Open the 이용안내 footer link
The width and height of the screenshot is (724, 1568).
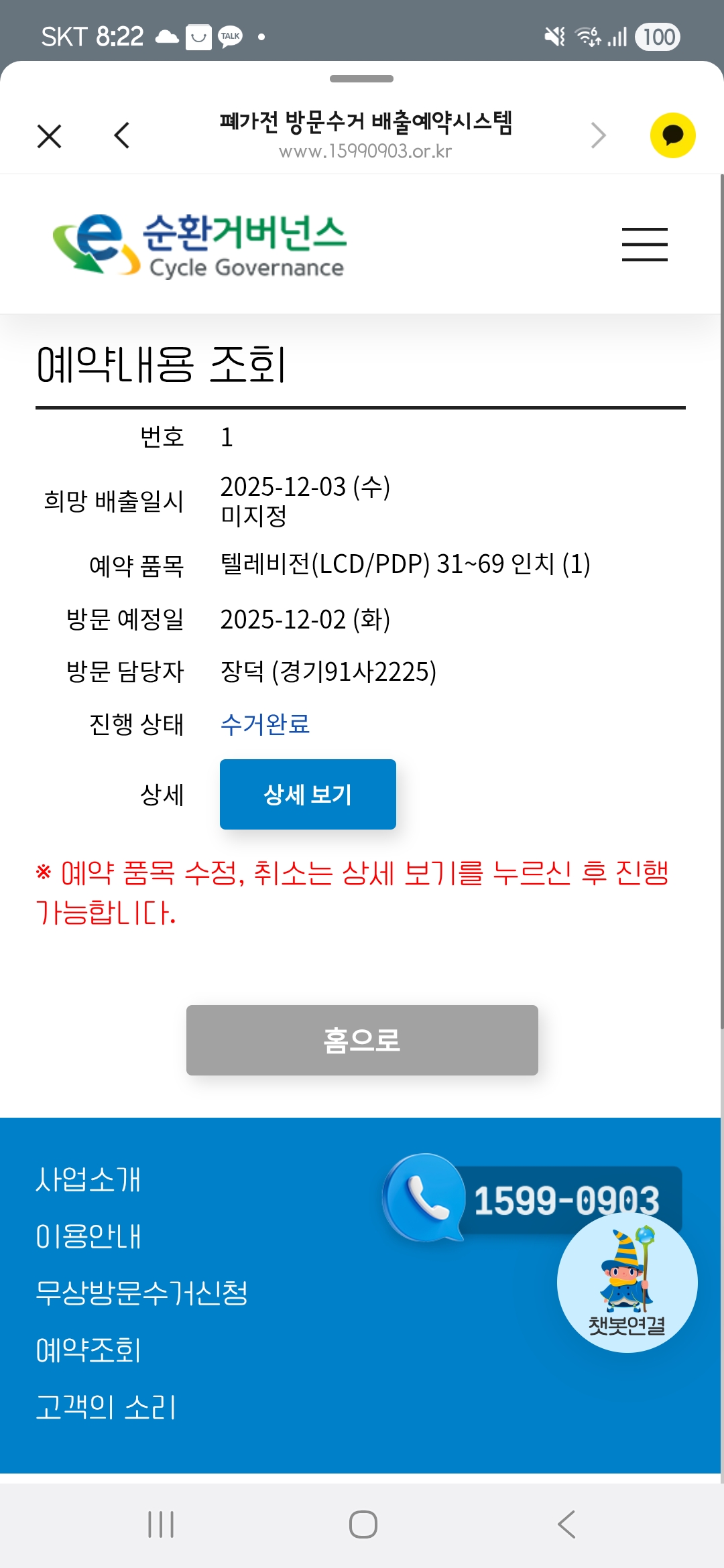coord(88,1236)
